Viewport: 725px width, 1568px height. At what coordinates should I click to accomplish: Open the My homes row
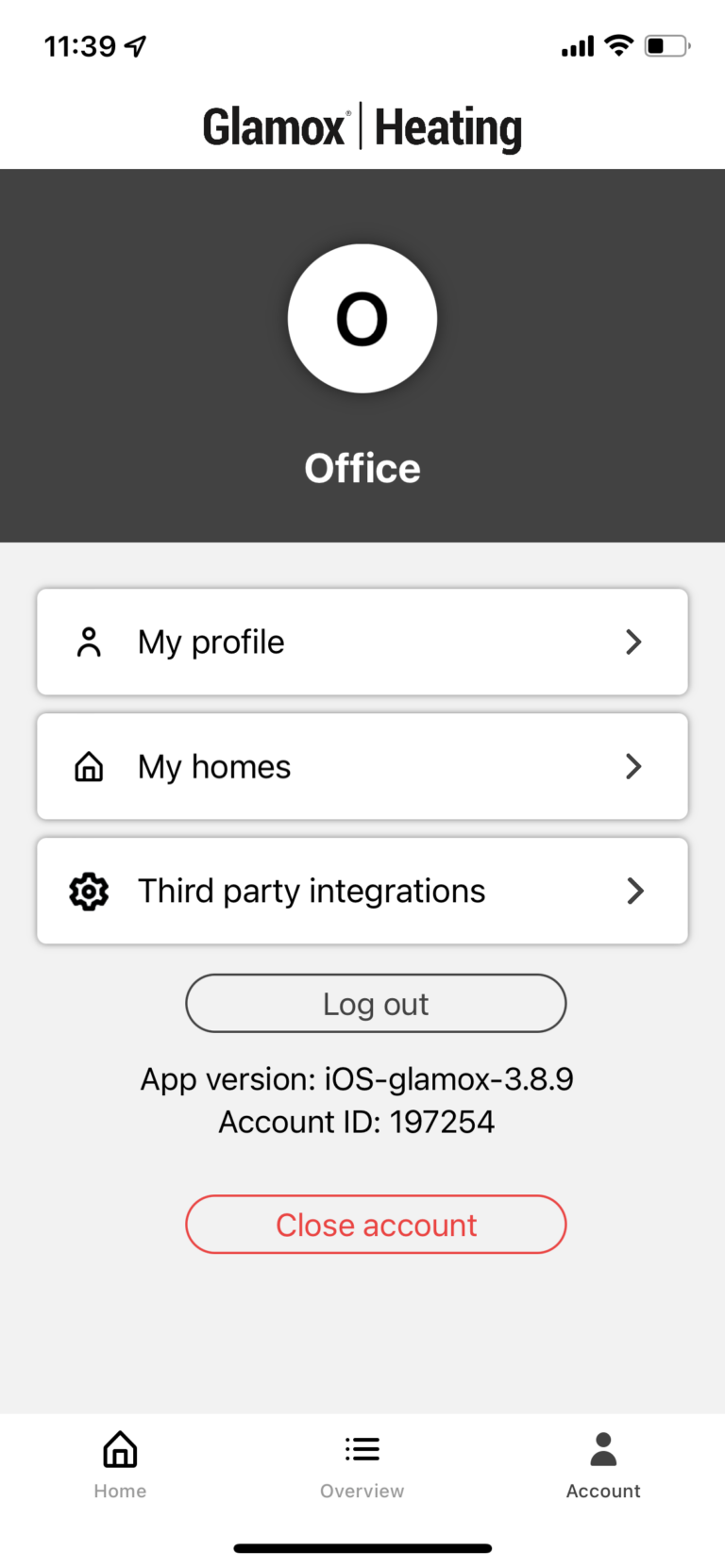pyautogui.click(x=362, y=767)
